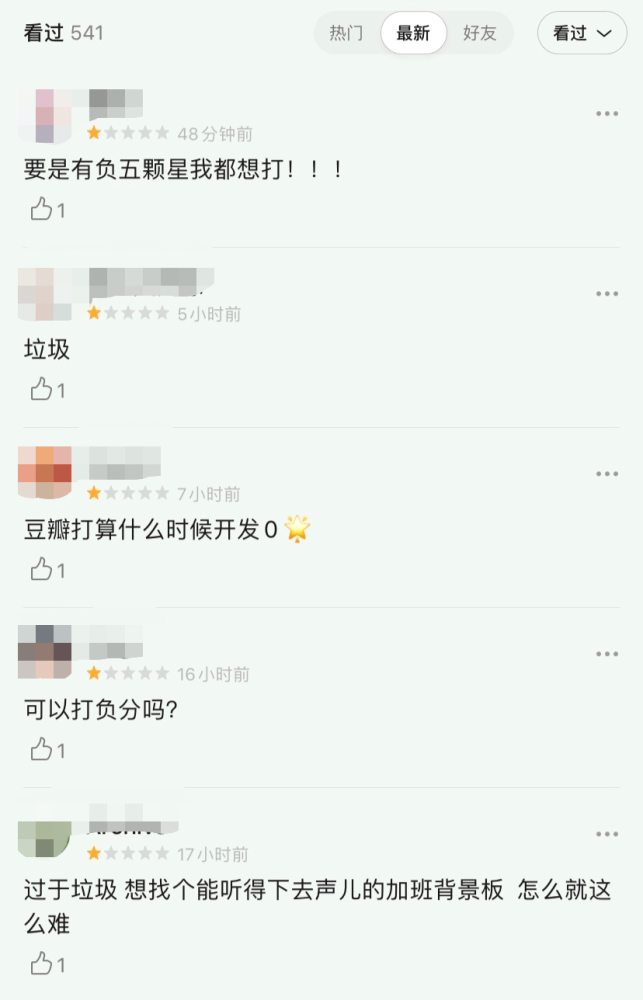Open more options for the 17小时前 comment
The width and height of the screenshot is (643, 1000).
pos(607,834)
